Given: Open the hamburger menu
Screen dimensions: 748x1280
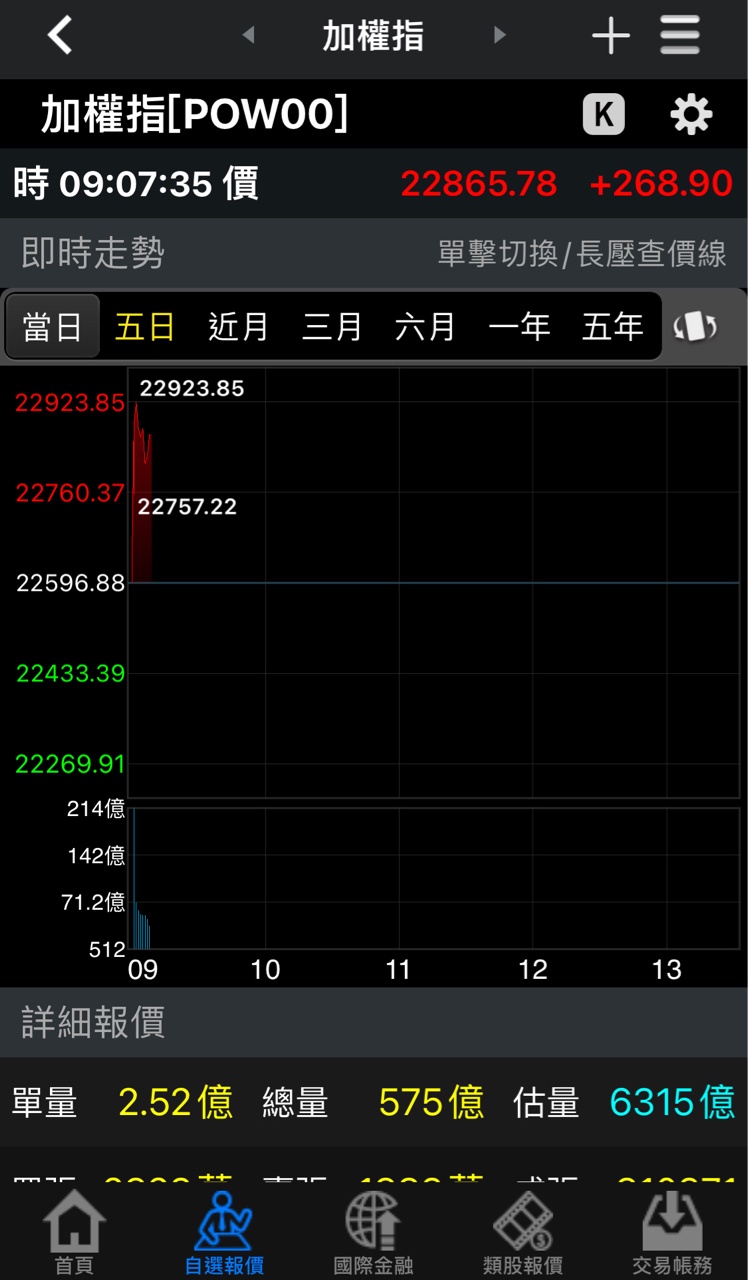Looking at the screenshot, I should (680, 37).
